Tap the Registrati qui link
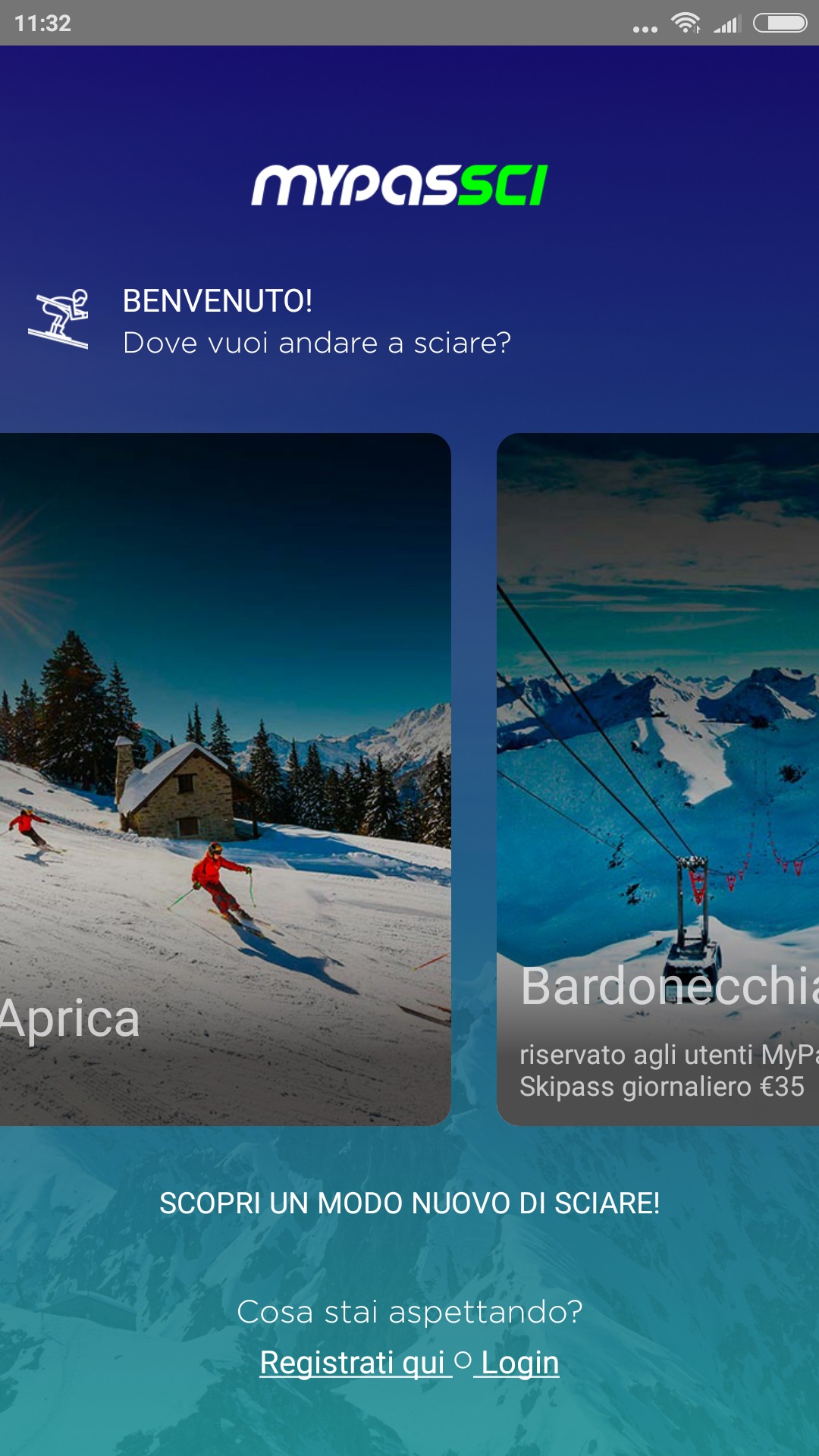 356,1363
